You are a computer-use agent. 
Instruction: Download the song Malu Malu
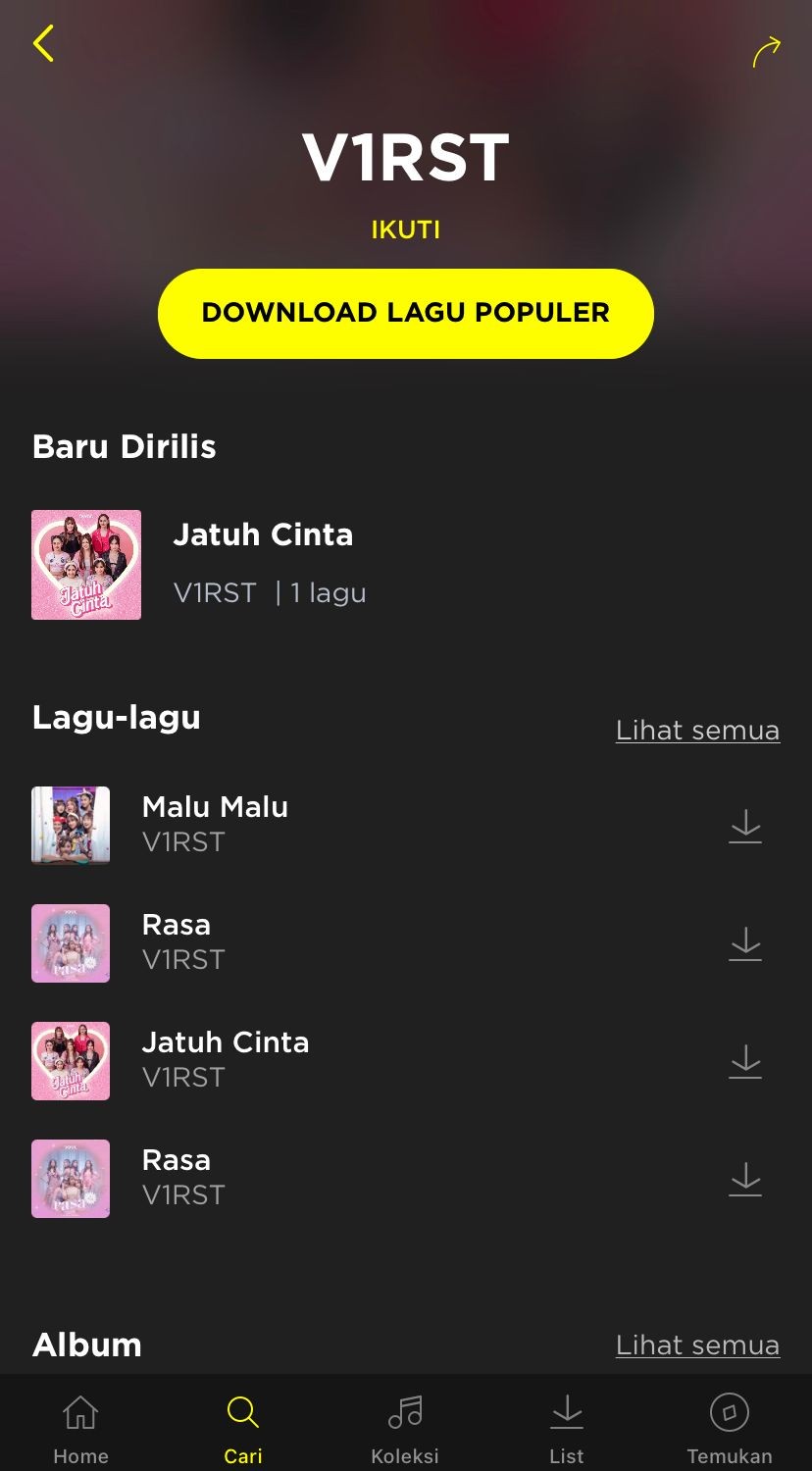745,827
